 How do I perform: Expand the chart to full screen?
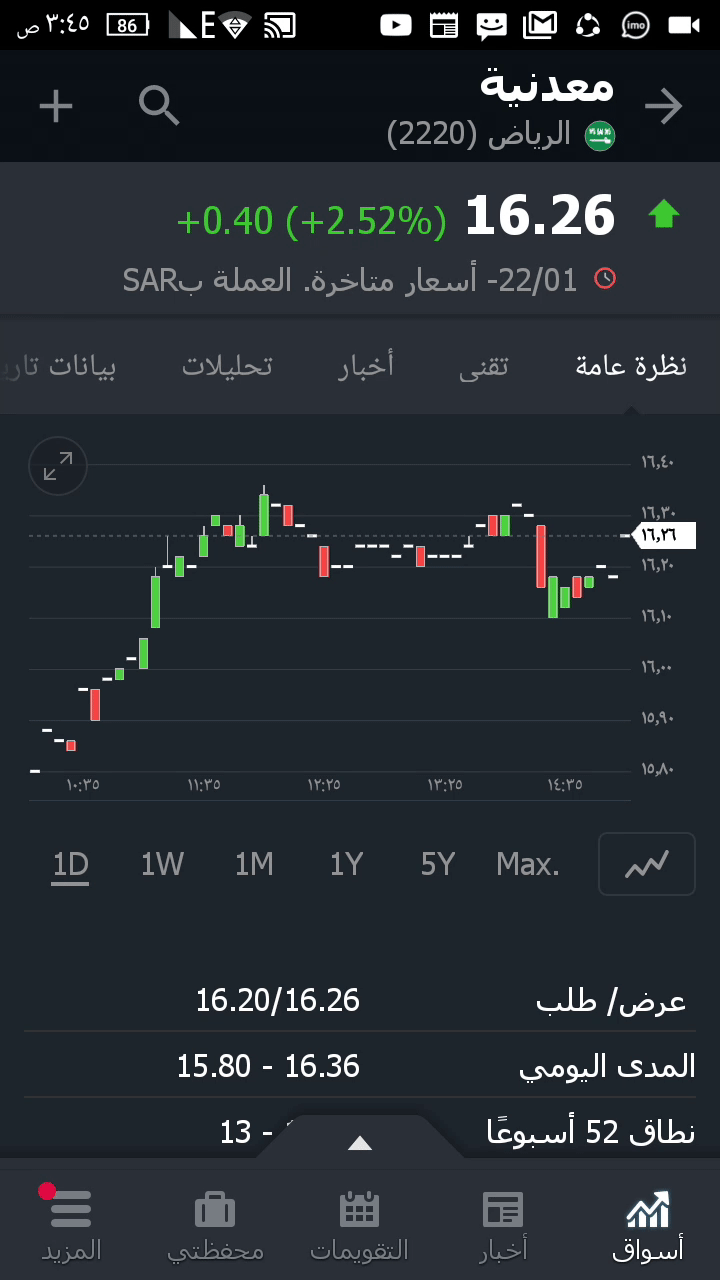(x=58, y=466)
